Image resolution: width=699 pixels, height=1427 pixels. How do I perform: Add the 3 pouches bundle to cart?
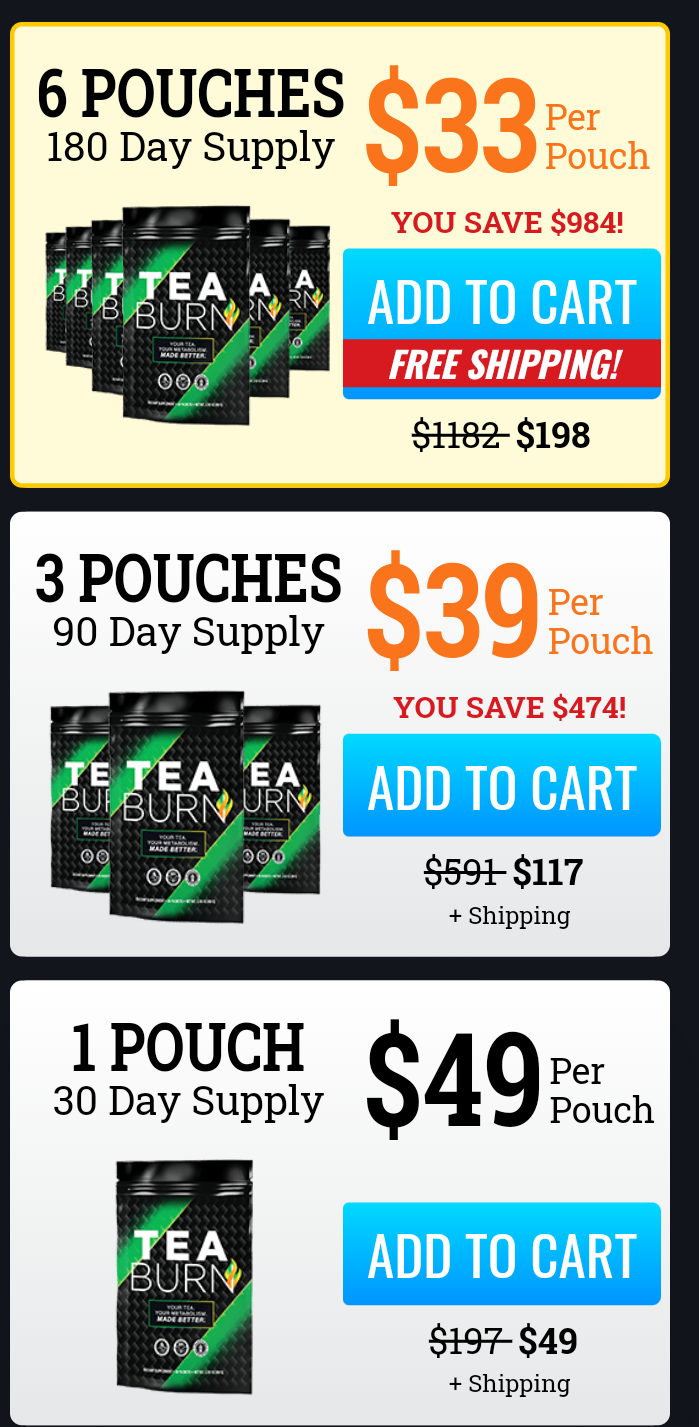coord(501,786)
